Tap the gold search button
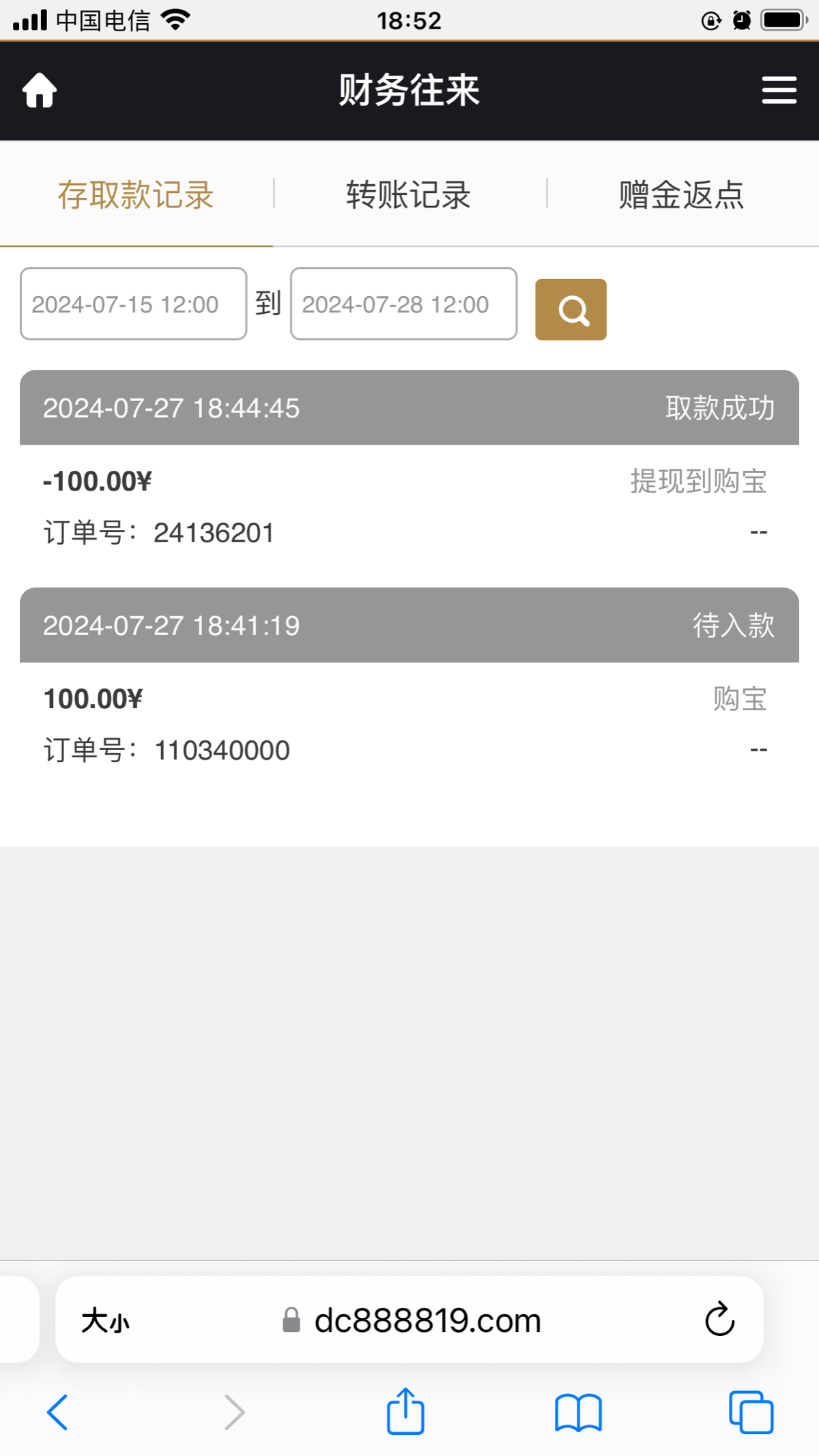 click(x=571, y=310)
